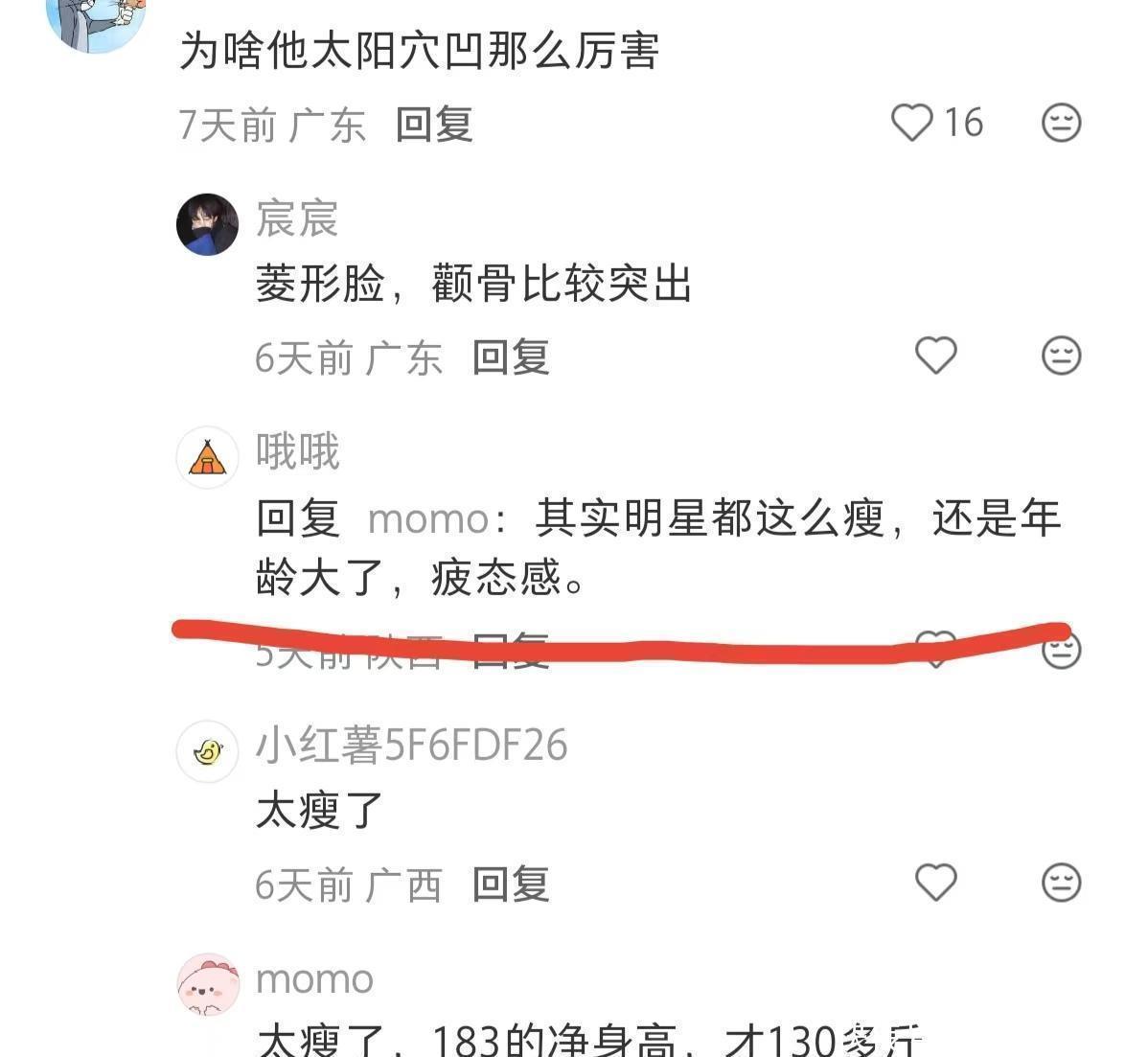Reply to 宸宸's 菱形脸 comment
The height and width of the screenshot is (1057, 1148).
[x=510, y=357]
